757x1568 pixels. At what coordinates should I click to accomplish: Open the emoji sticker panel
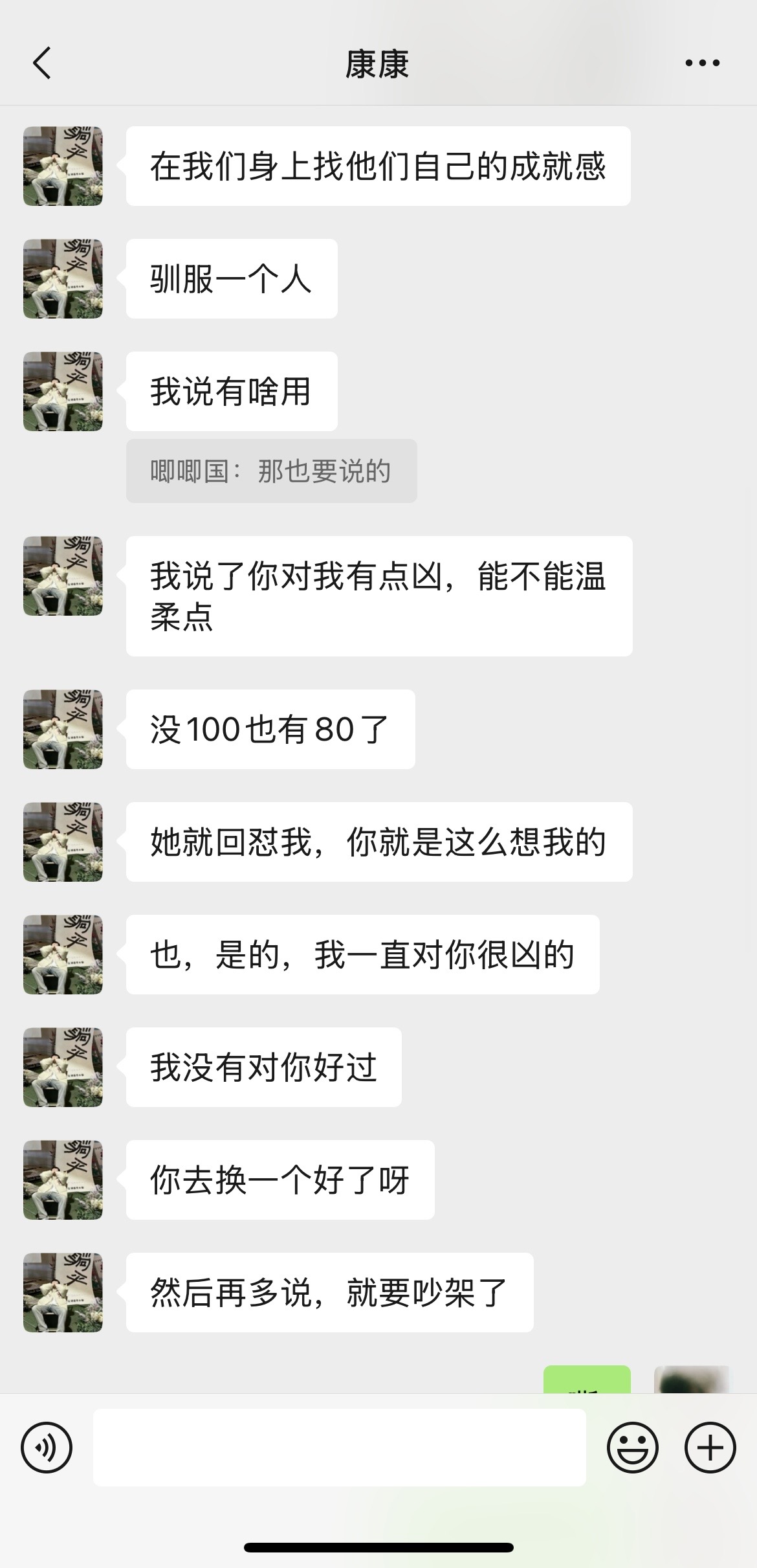click(x=632, y=1447)
